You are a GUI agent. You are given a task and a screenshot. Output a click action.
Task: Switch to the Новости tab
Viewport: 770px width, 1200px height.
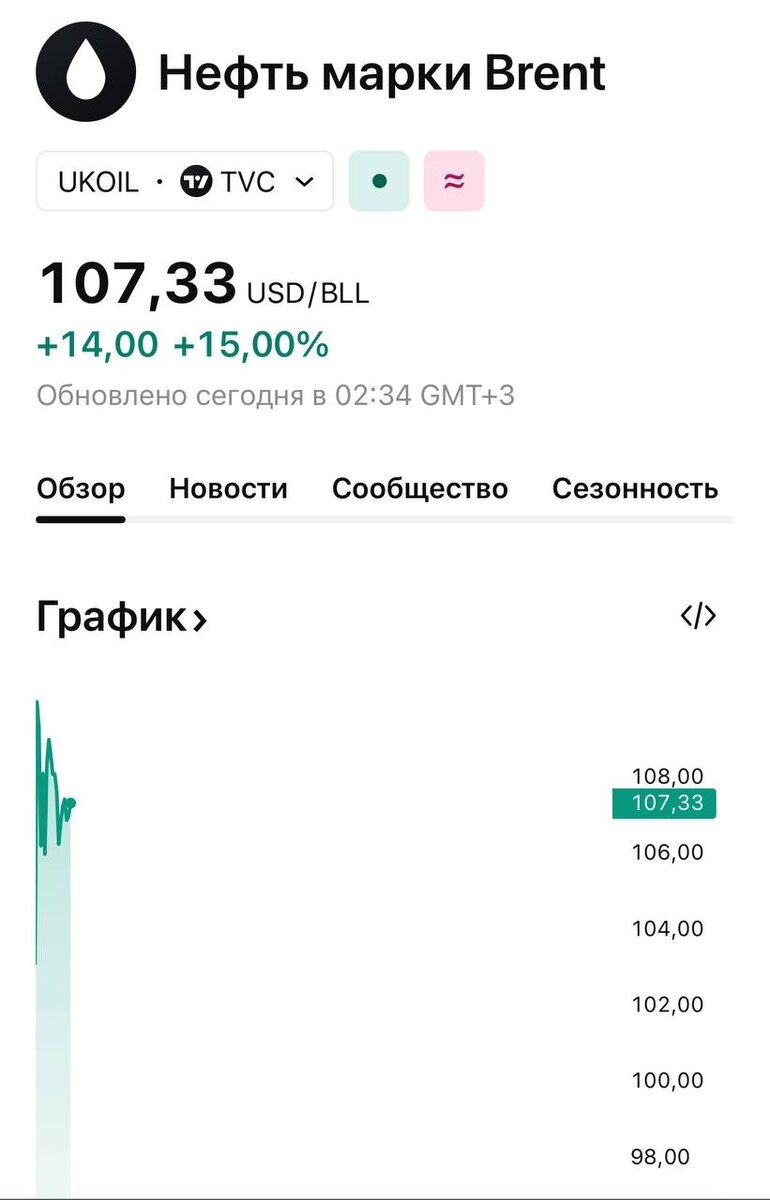(228, 489)
